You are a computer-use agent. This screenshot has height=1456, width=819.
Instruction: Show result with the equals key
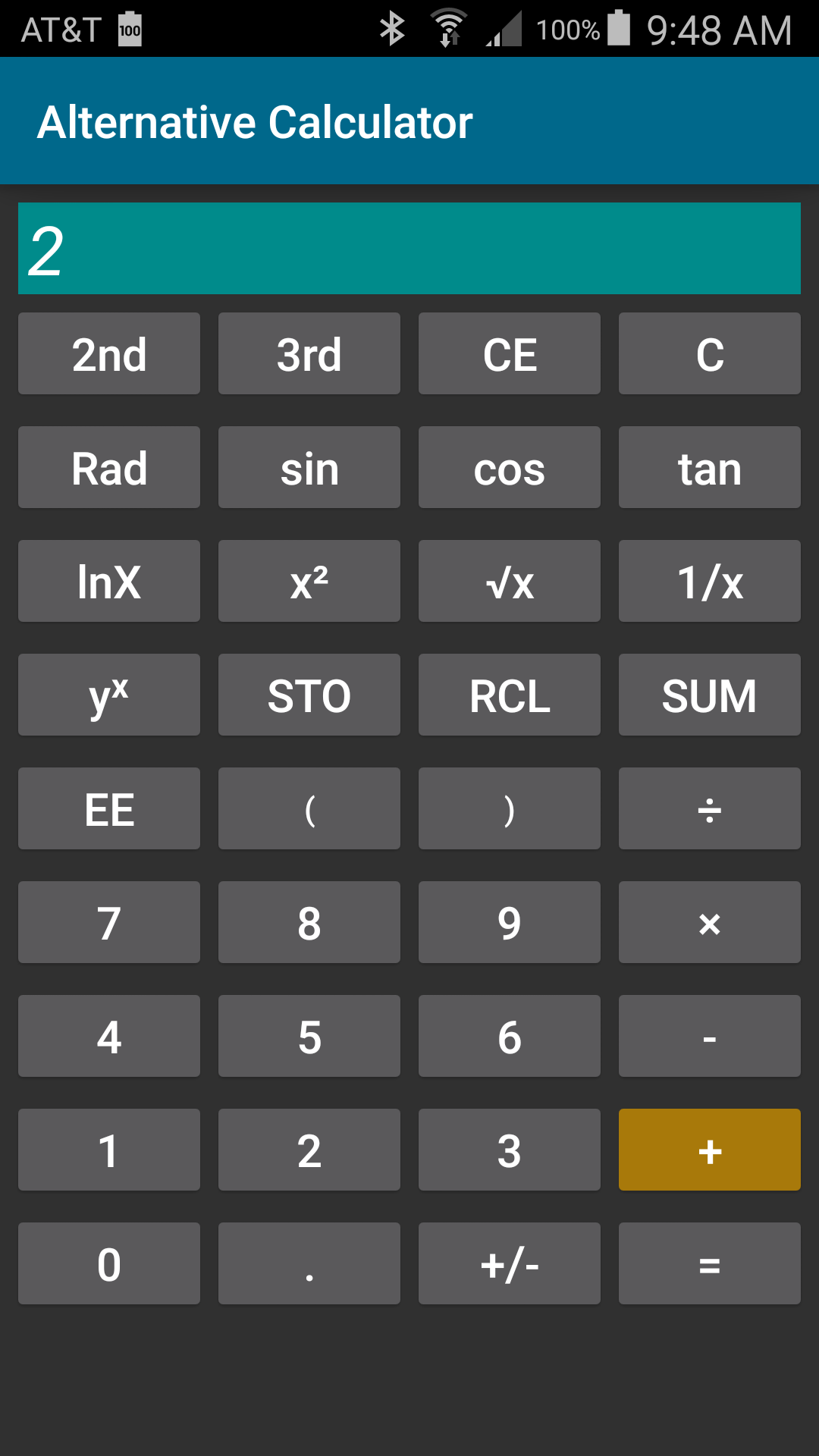tap(710, 1263)
